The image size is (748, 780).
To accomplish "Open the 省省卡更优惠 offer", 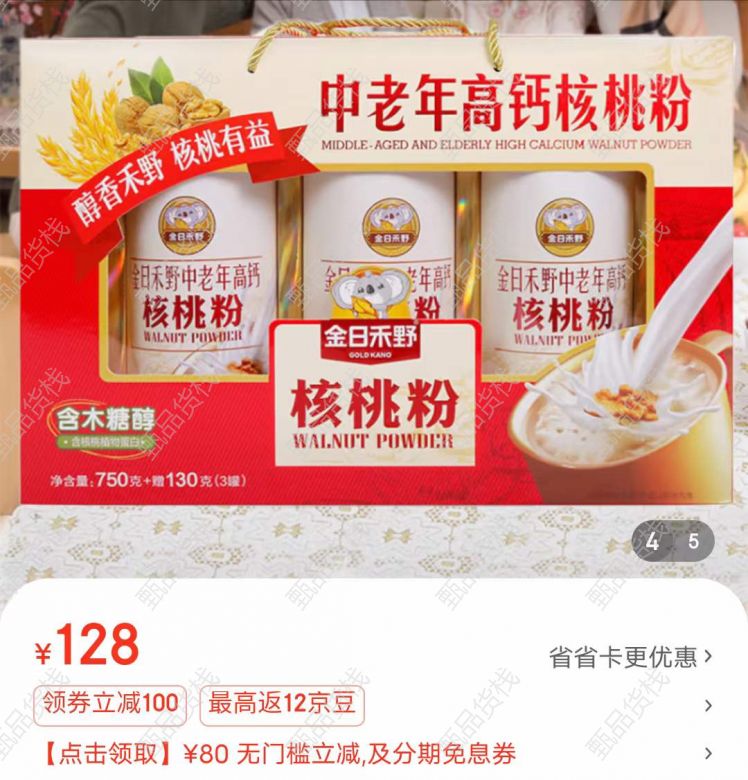I will (x=630, y=657).
